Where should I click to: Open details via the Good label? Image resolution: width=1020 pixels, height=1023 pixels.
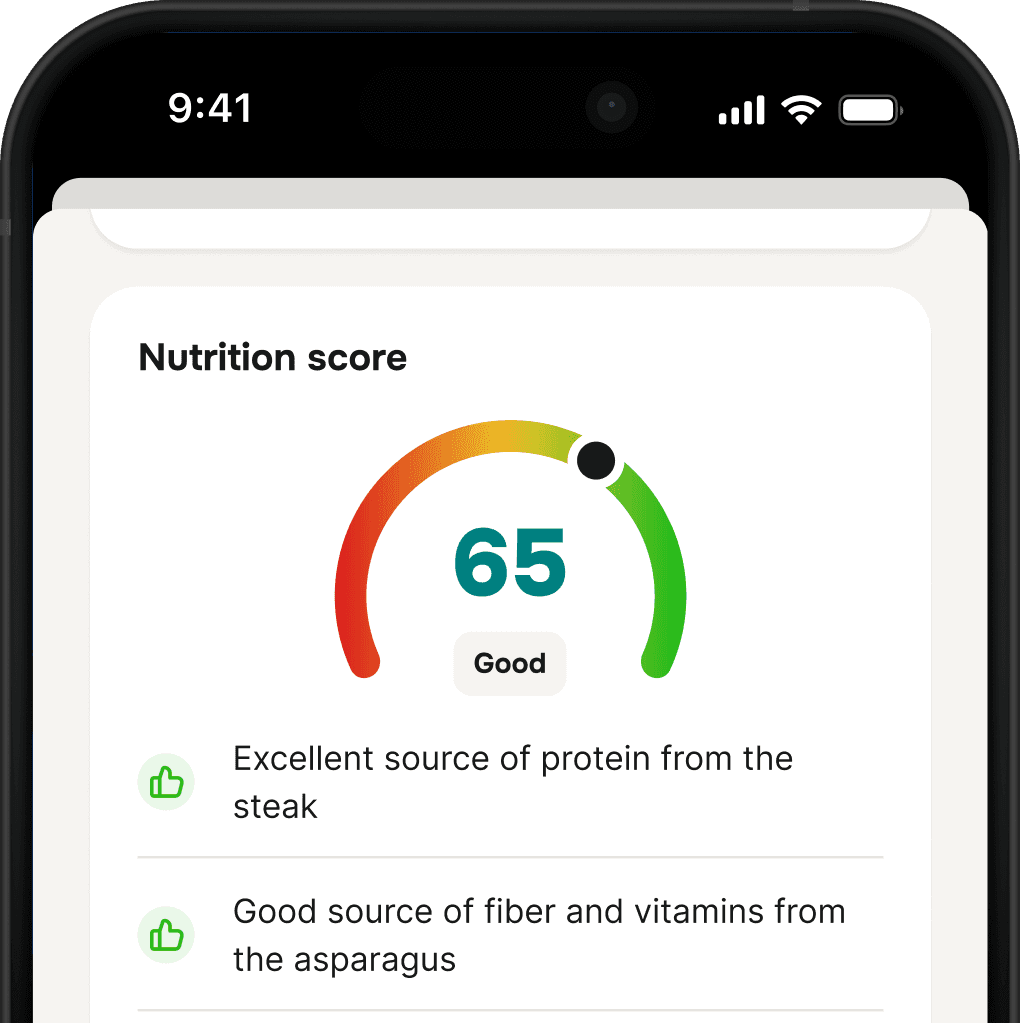click(510, 663)
